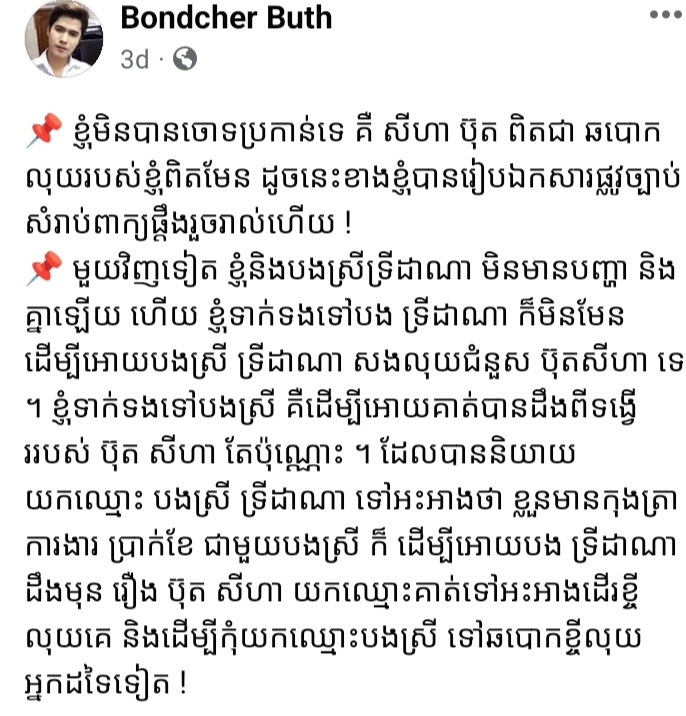Image resolution: width=686 pixels, height=716 pixels.
Task: Open Bondcher Buth's profile picture
Action: click(x=61, y=39)
